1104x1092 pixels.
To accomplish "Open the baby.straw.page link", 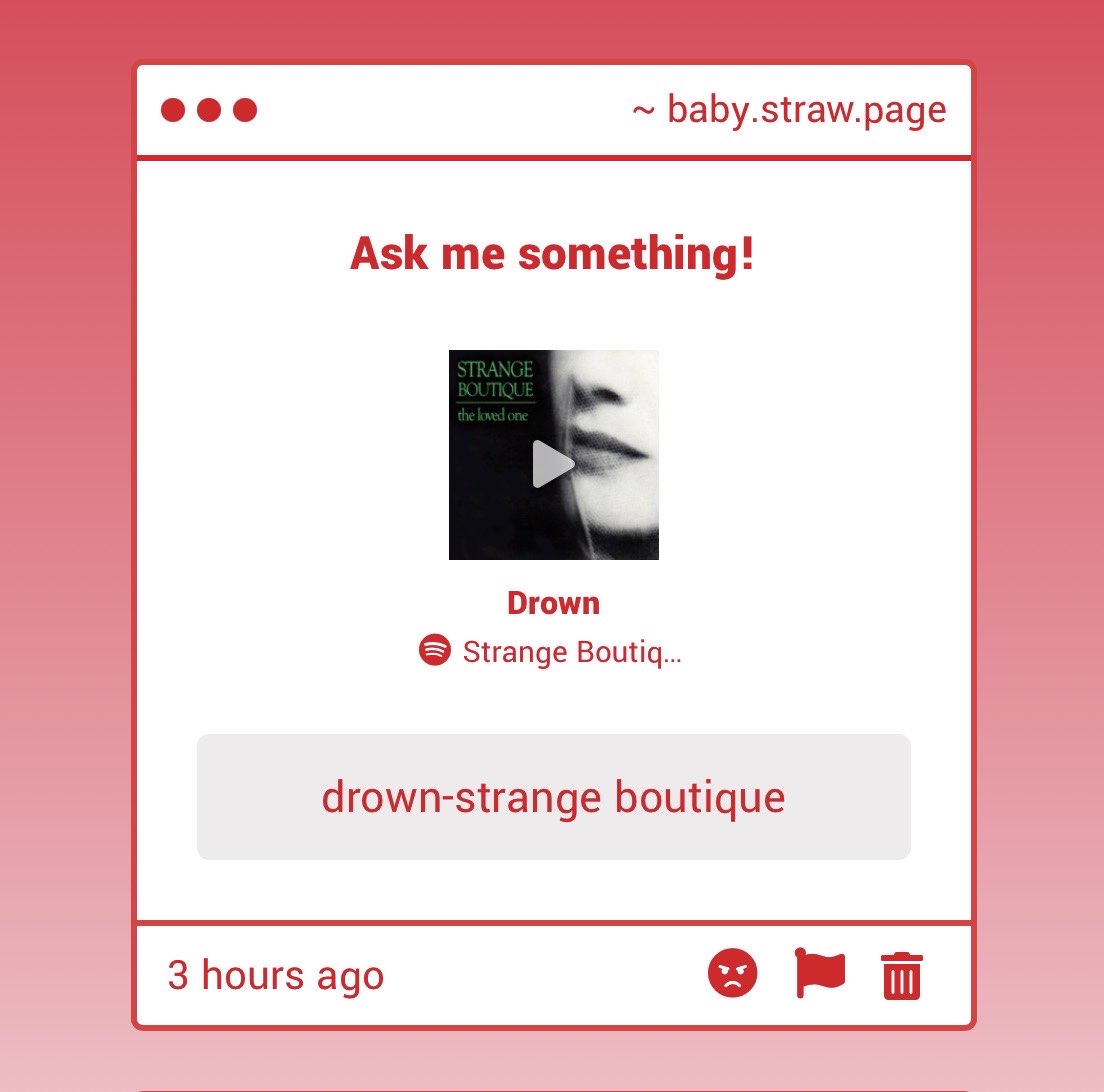I will 790,110.
